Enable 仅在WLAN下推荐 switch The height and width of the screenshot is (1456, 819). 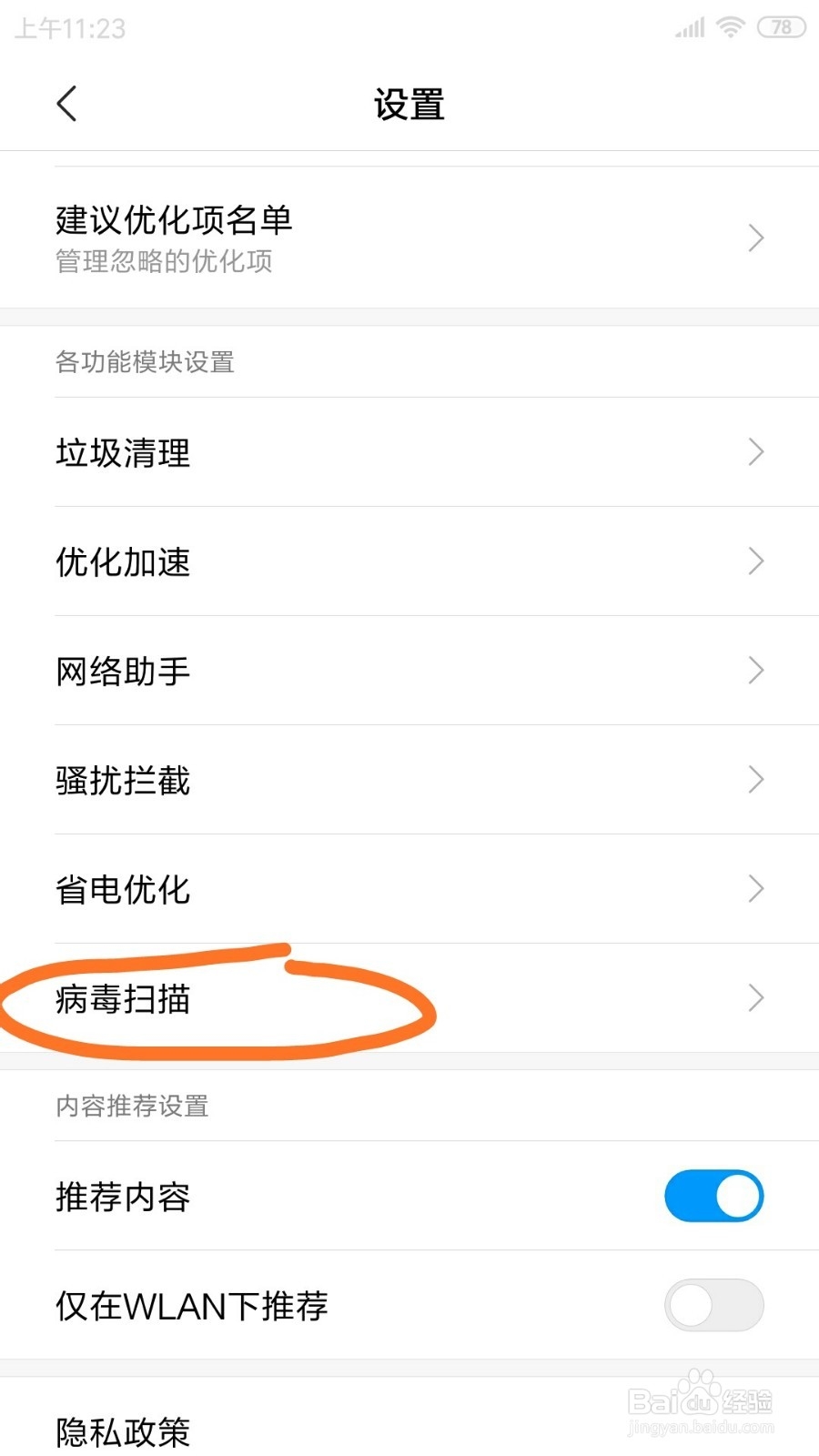tap(713, 1305)
